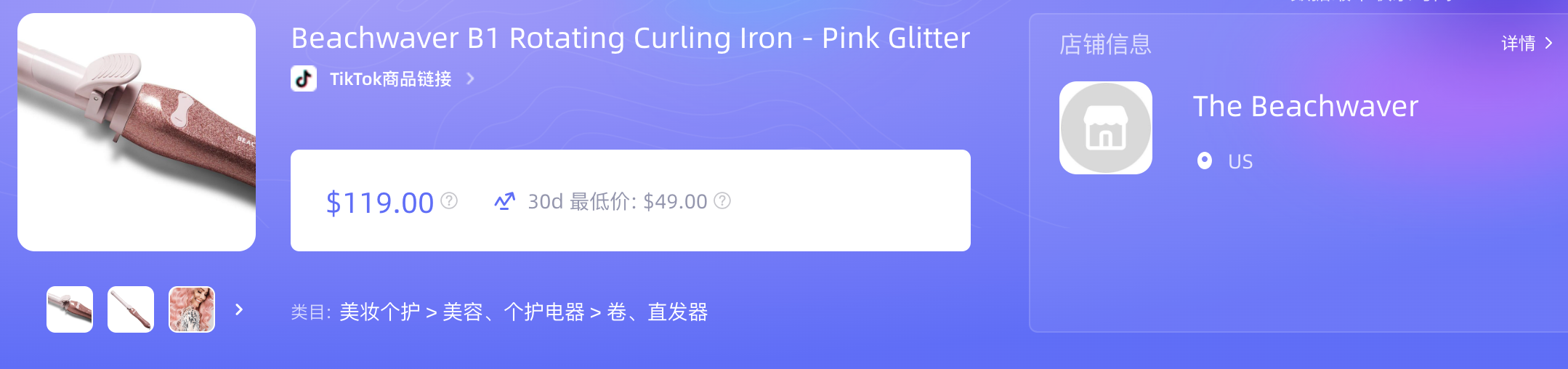1568x369 pixels.
Task: Tap the help icon beside 30d lowest price
Action: 722,200
